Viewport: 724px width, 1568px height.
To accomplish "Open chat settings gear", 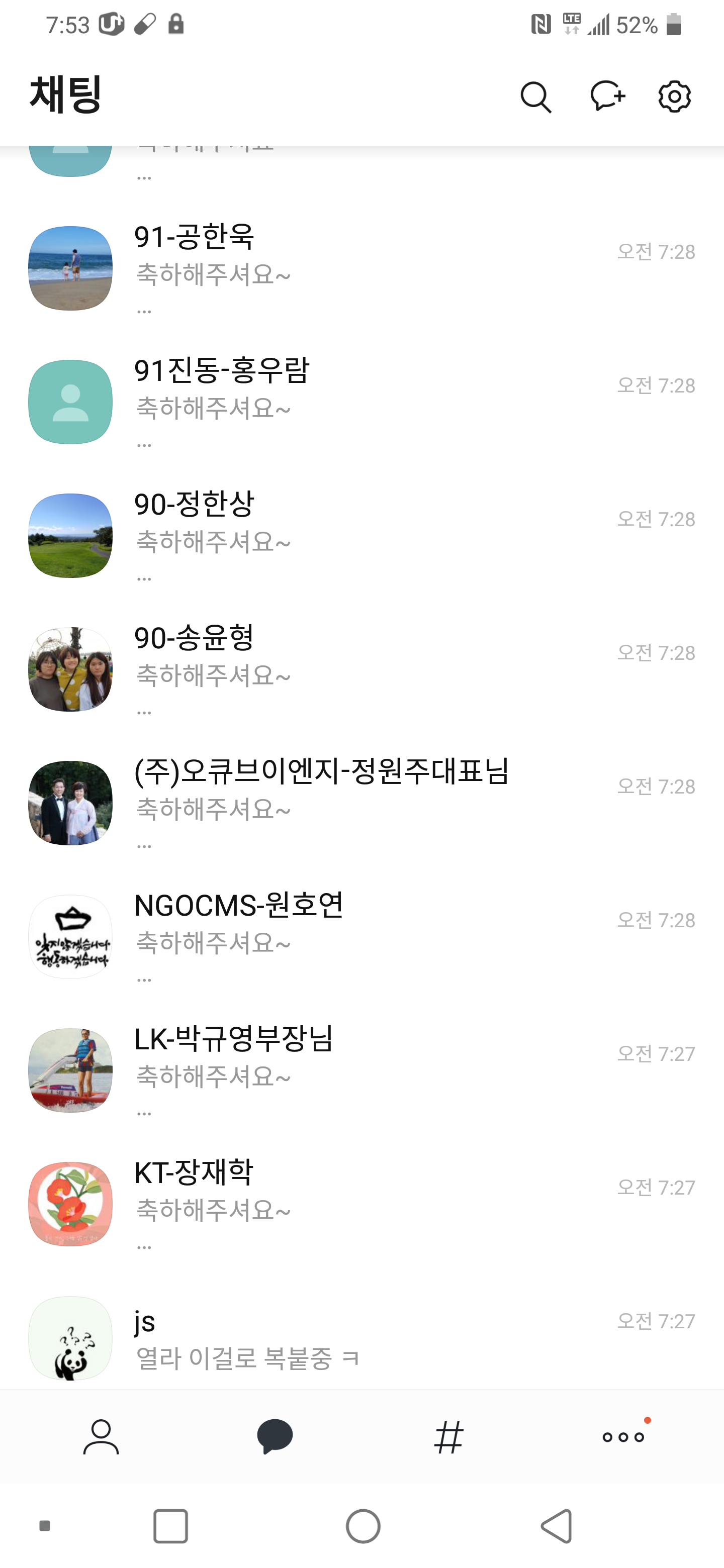I will point(675,96).
